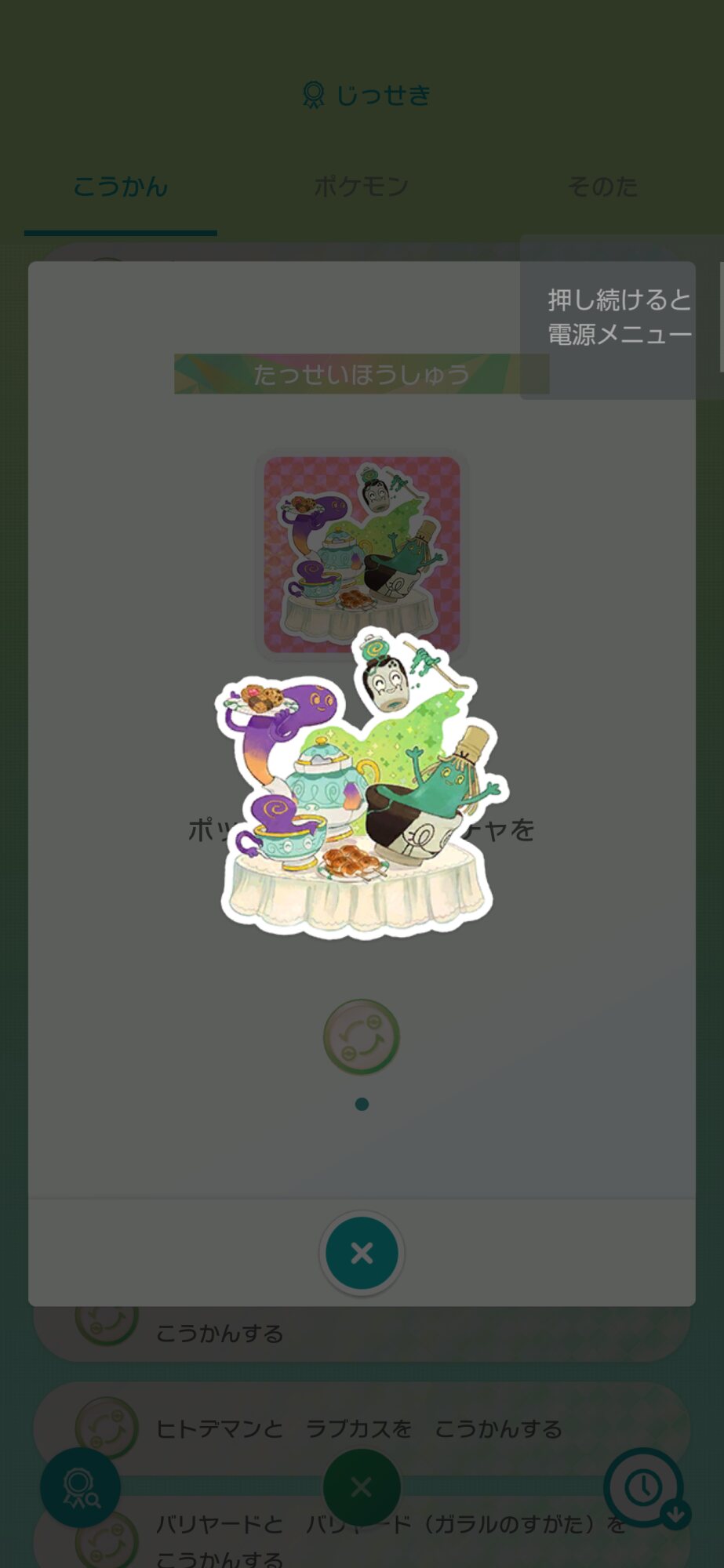Tap the clock download icon
Image resolution: width=724 pixels, height=1568 pixels.
coord(646,1487)
